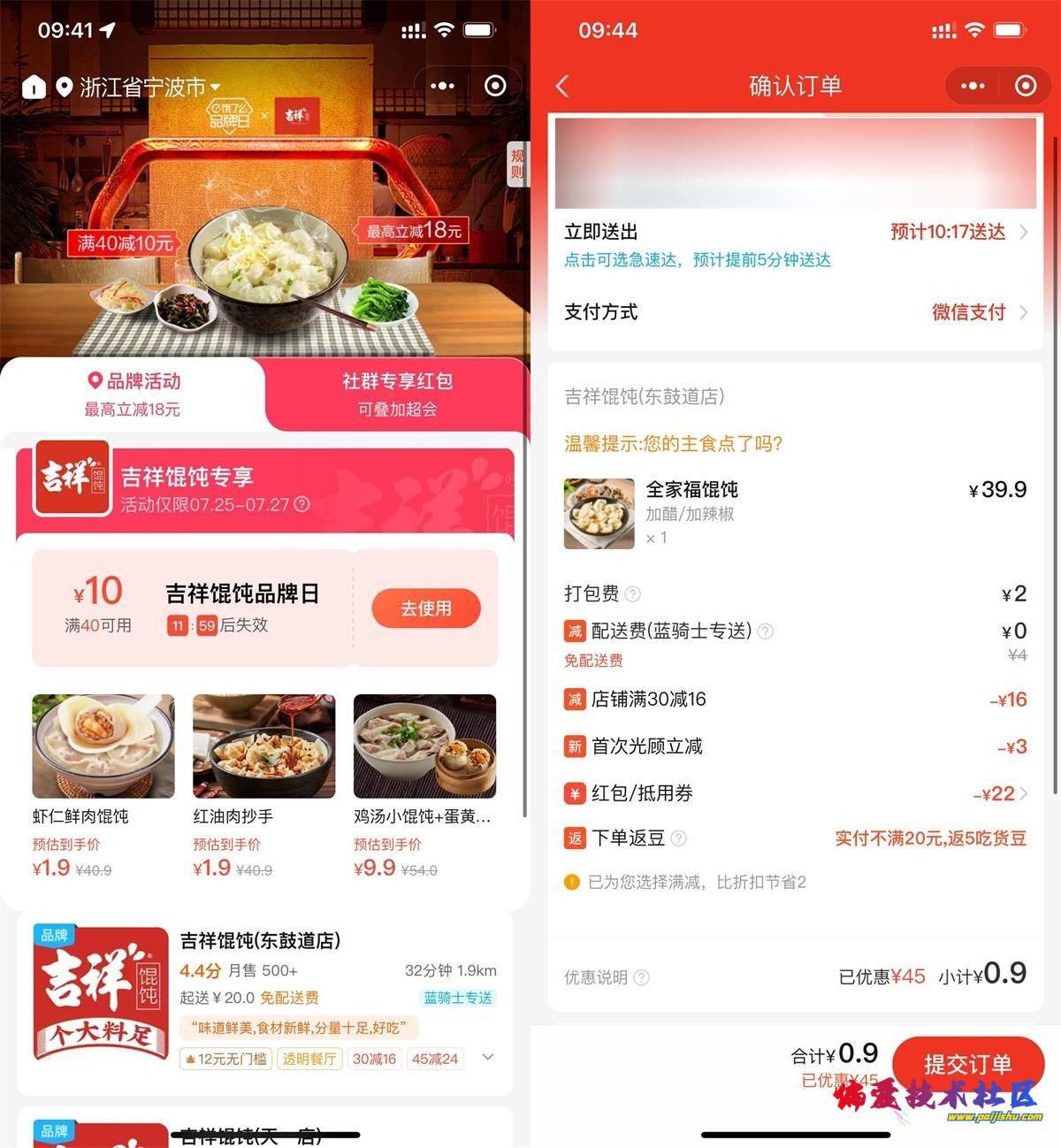
Task: Show help for 下单返豆
Action: 679,838
